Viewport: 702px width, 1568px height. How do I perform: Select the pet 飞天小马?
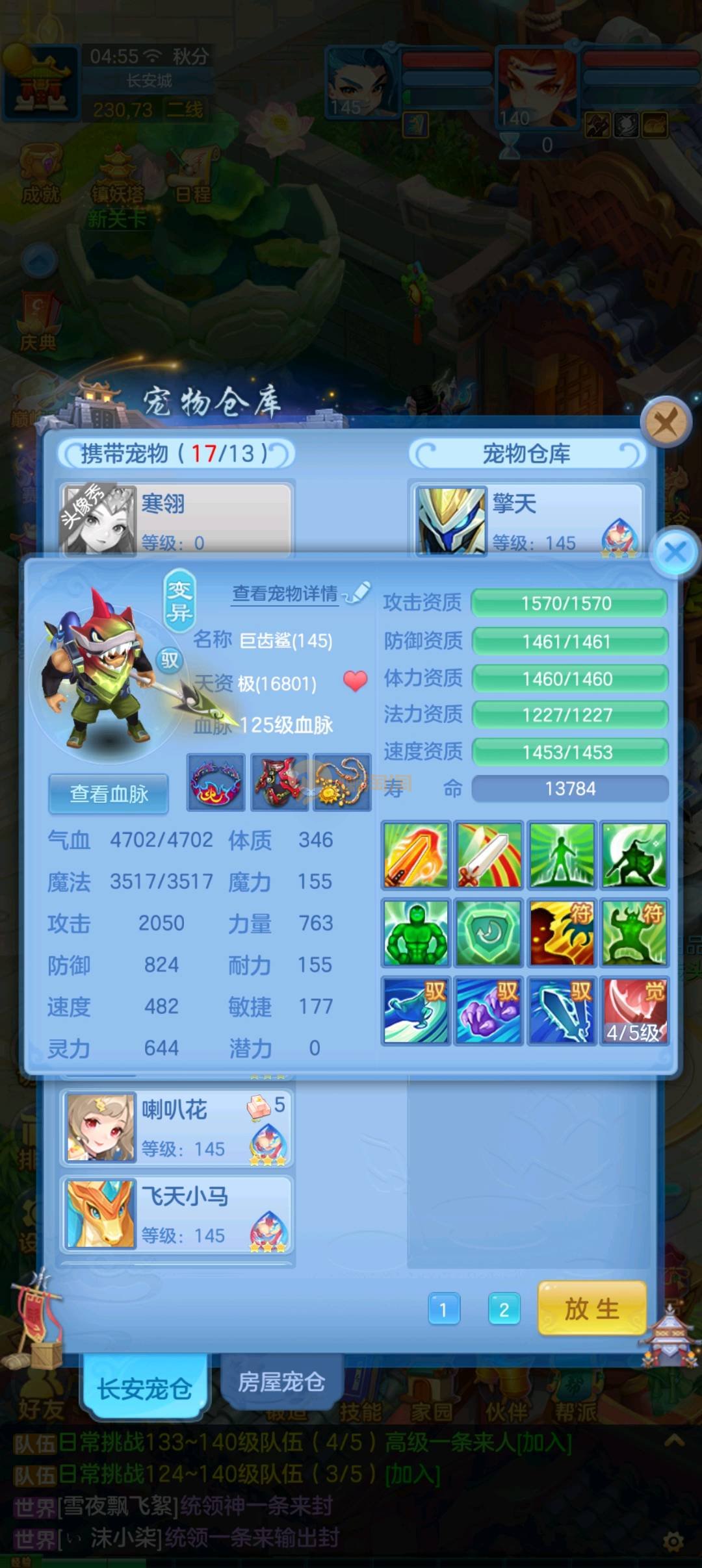tap(177, 1214)
